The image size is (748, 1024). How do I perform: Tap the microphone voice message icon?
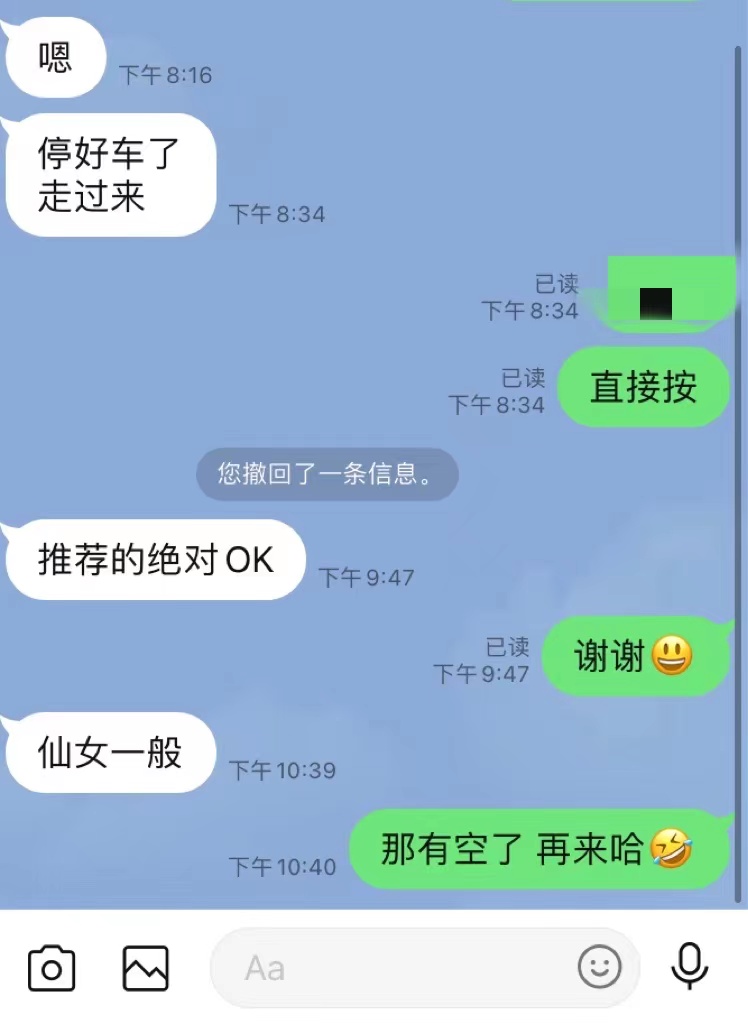point(689,967)
